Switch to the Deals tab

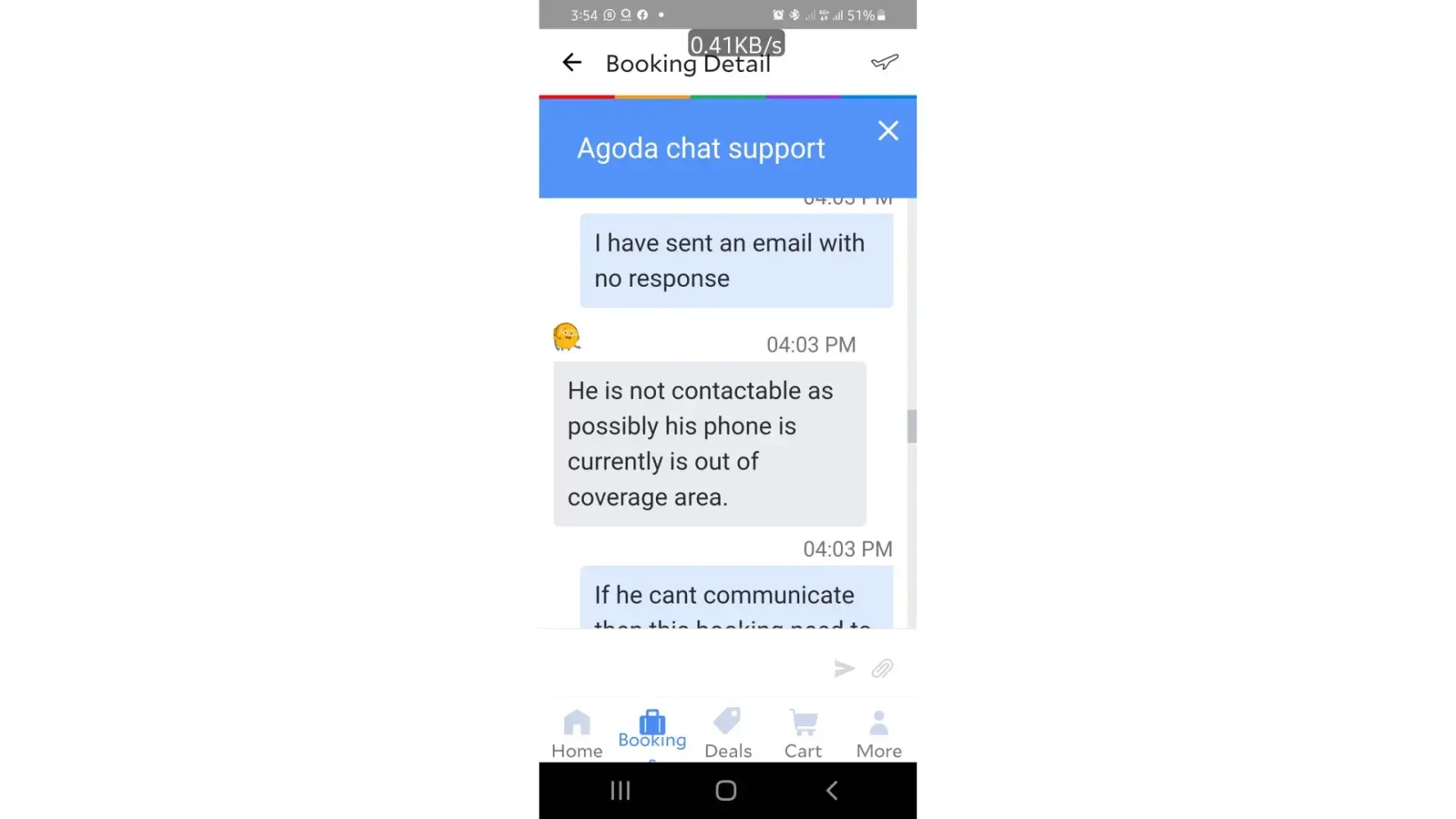(x=727, y=734)
